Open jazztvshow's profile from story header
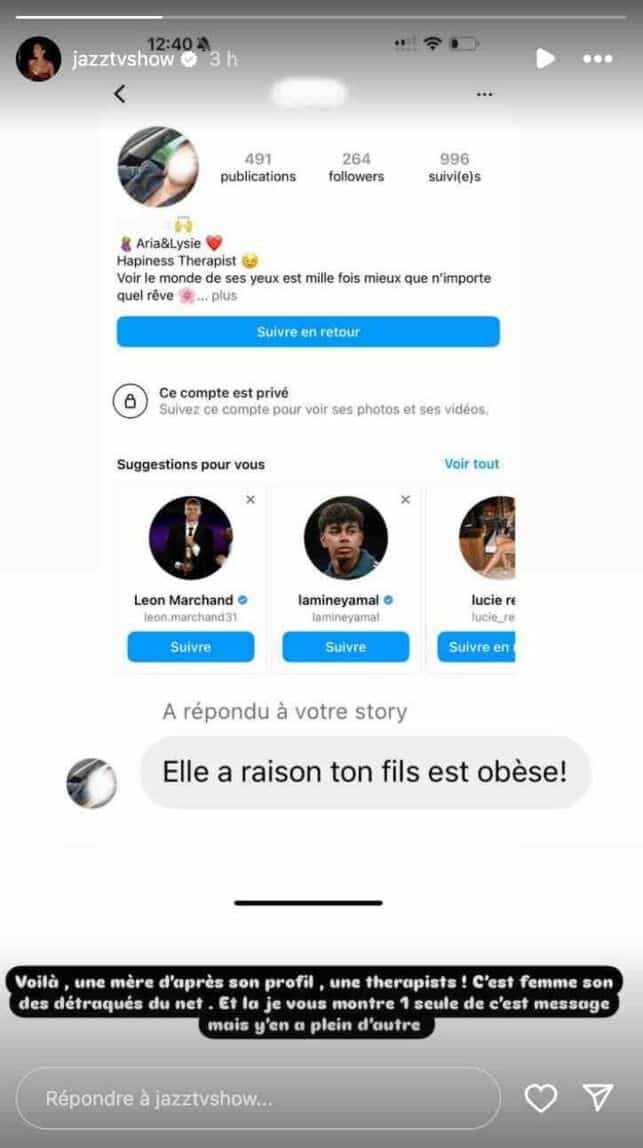 120,59
